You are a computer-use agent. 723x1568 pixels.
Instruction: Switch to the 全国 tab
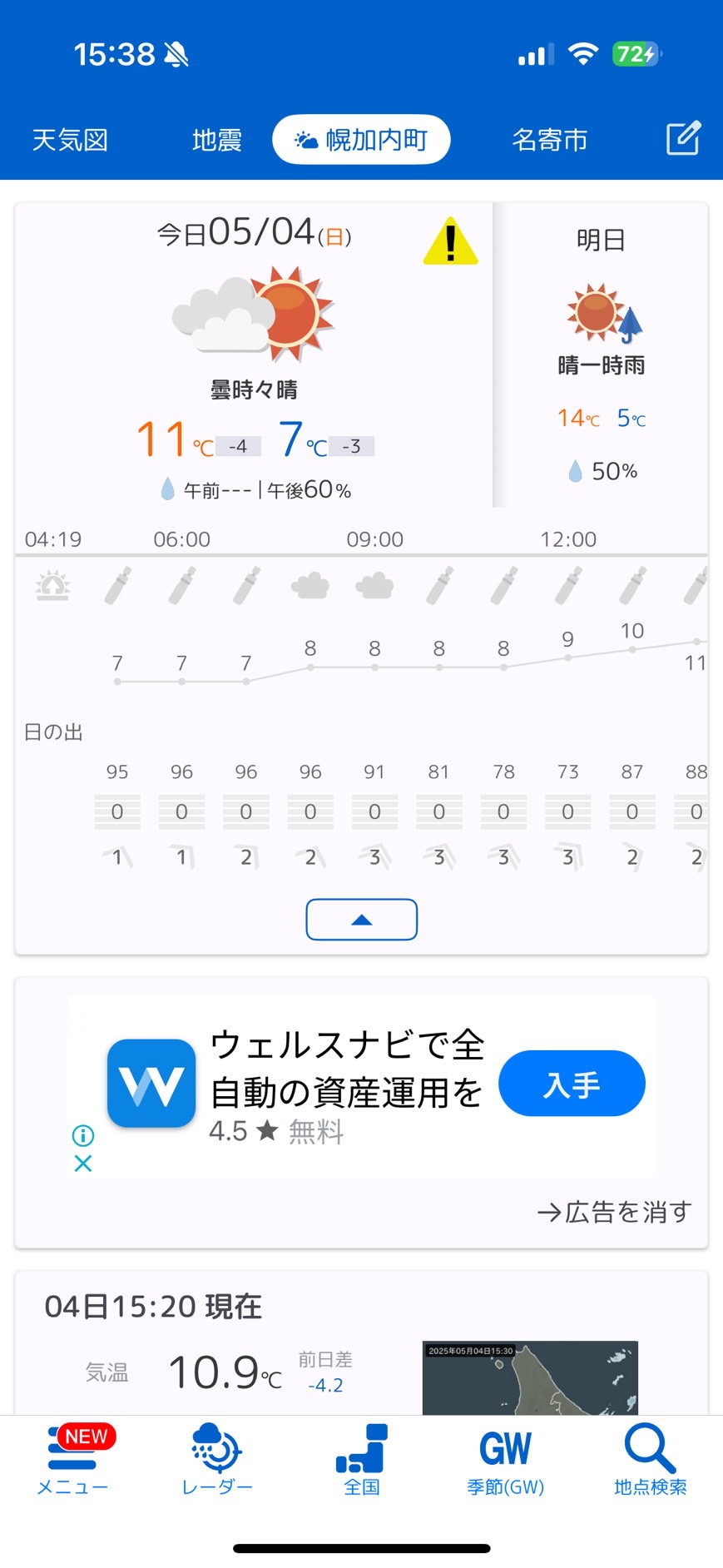[x=362, y=1461]
